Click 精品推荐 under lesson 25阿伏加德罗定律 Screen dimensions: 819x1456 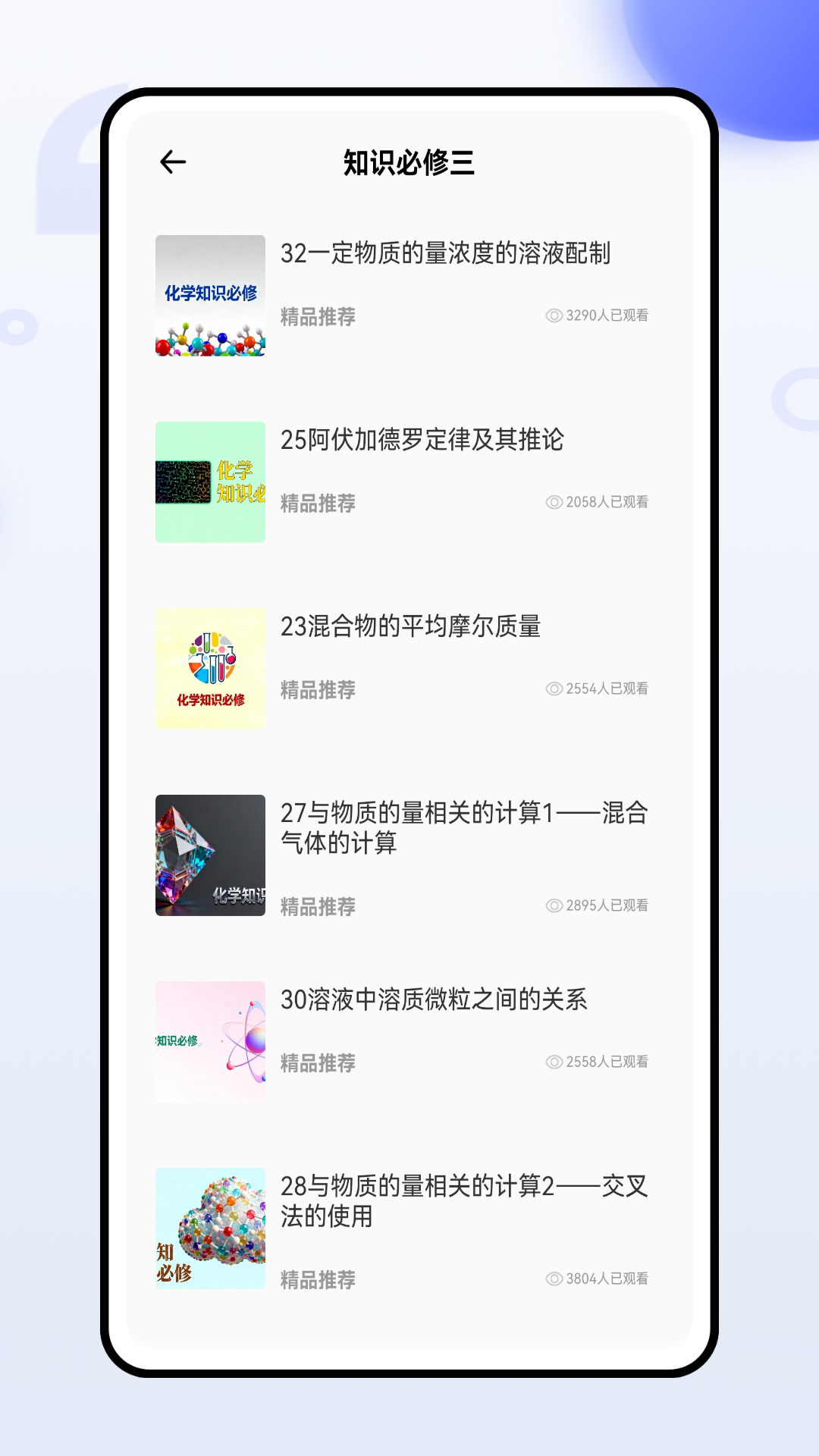click(317, 502)
